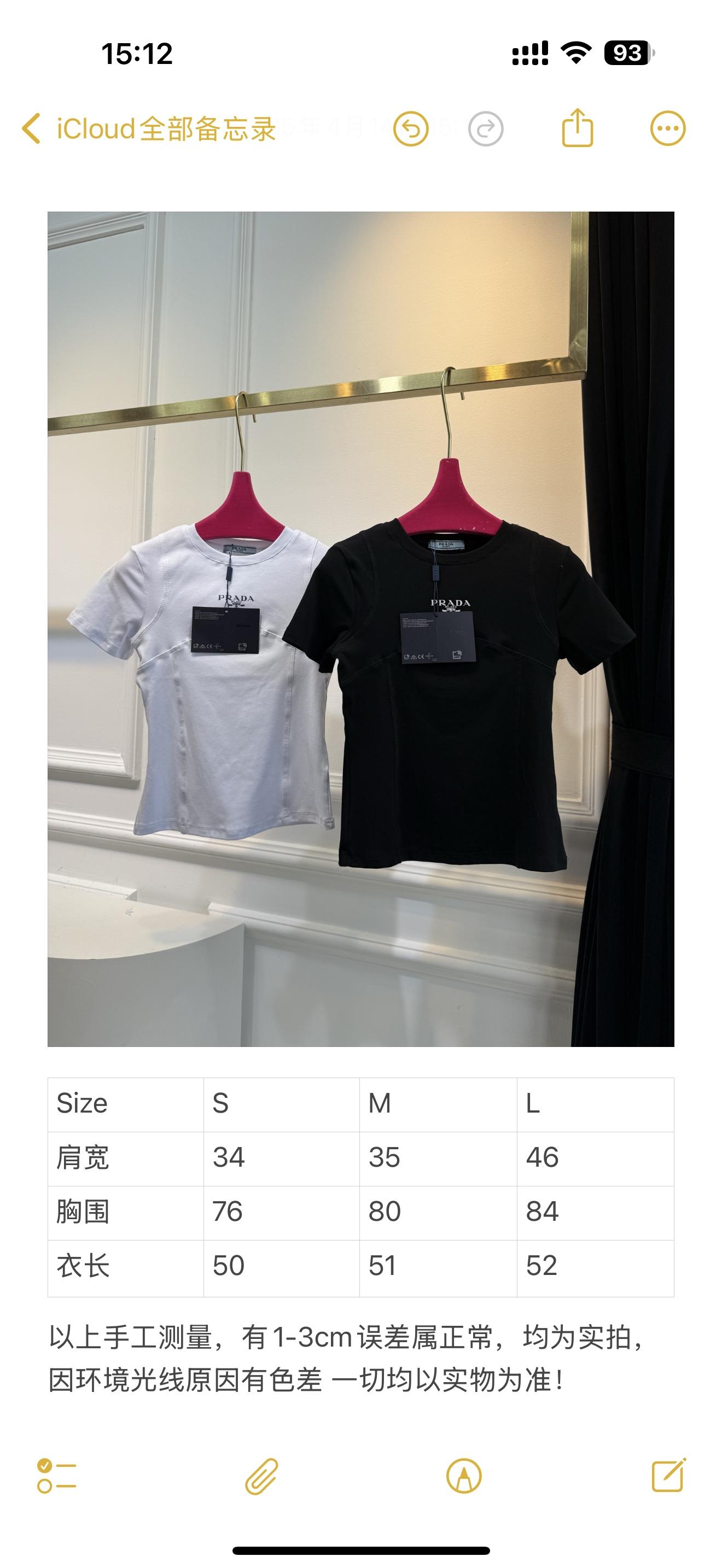Open the markup pen tool
Image resolution: width=722 pixels, height=1568 pixels.
[464, 1476]
